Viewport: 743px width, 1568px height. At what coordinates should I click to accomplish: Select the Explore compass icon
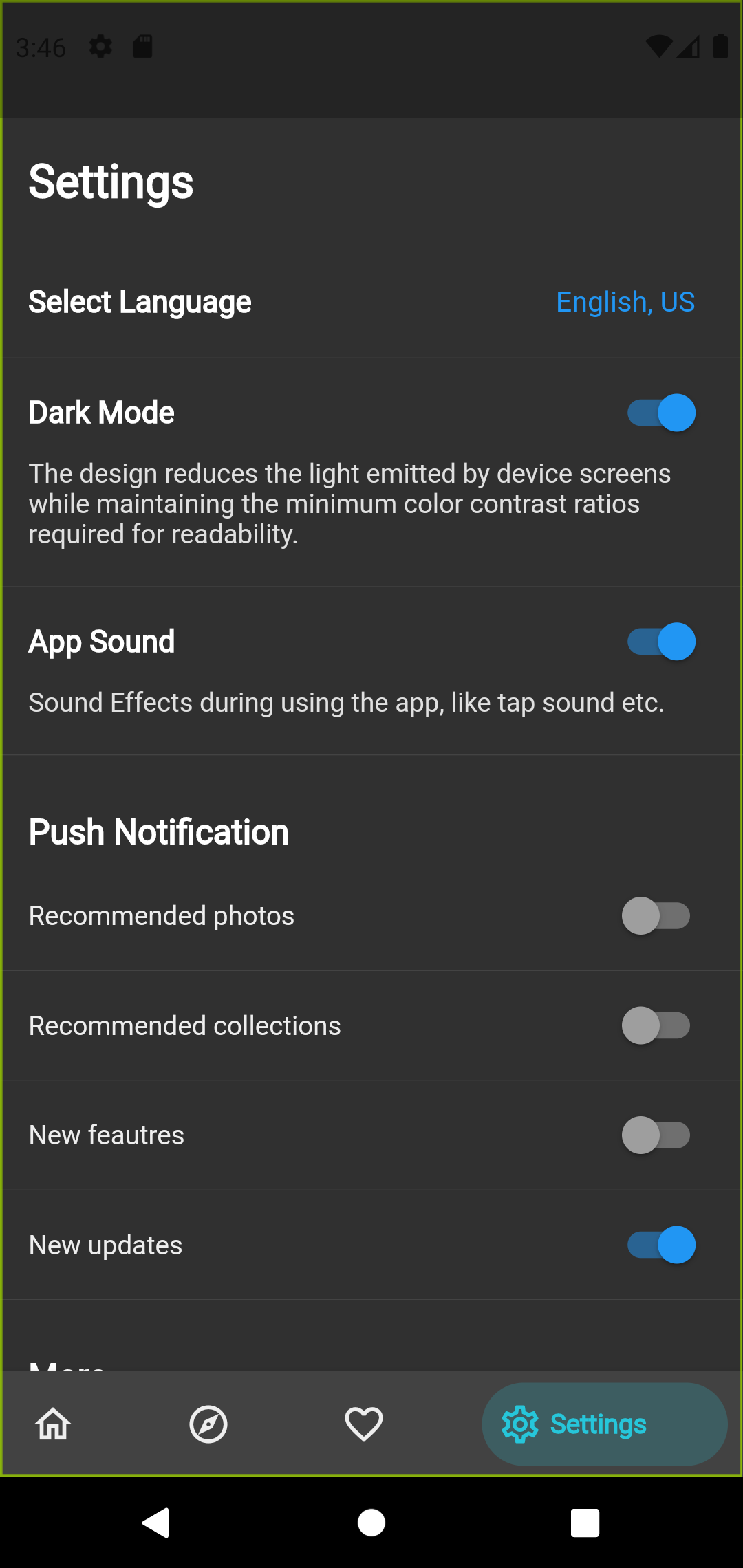tap(208, 1424)
